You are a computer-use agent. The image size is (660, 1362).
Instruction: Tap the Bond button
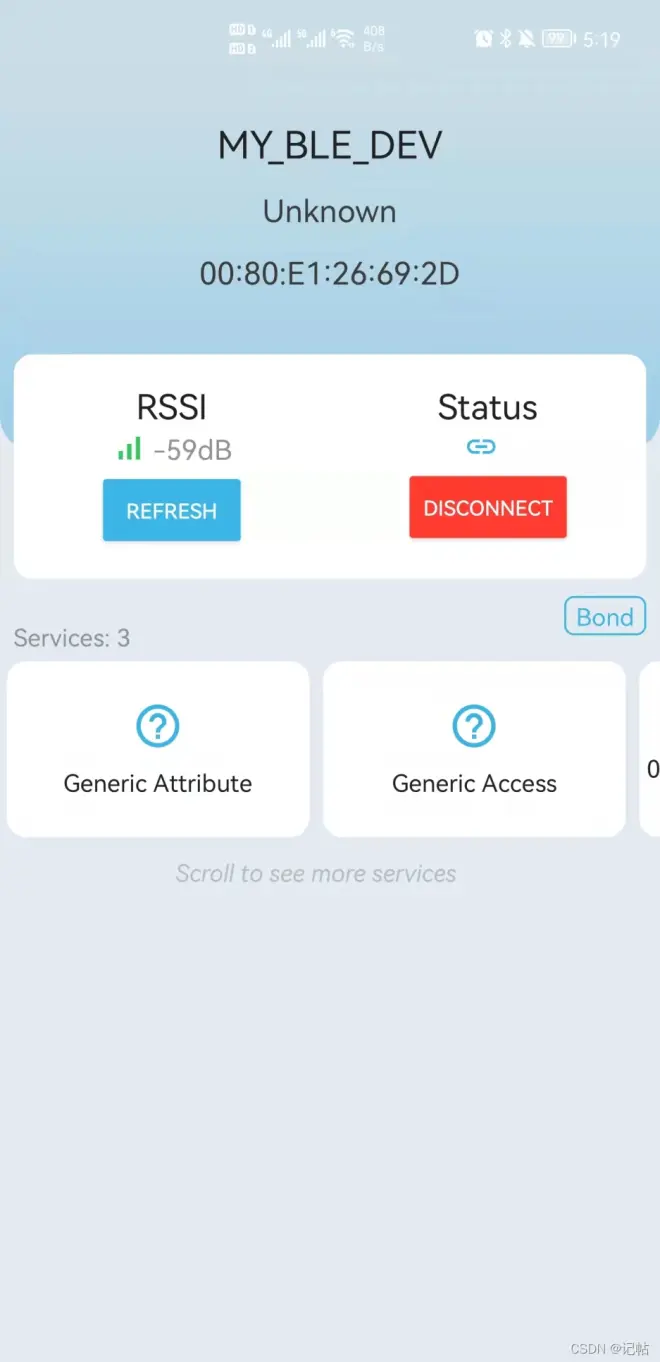605,617
